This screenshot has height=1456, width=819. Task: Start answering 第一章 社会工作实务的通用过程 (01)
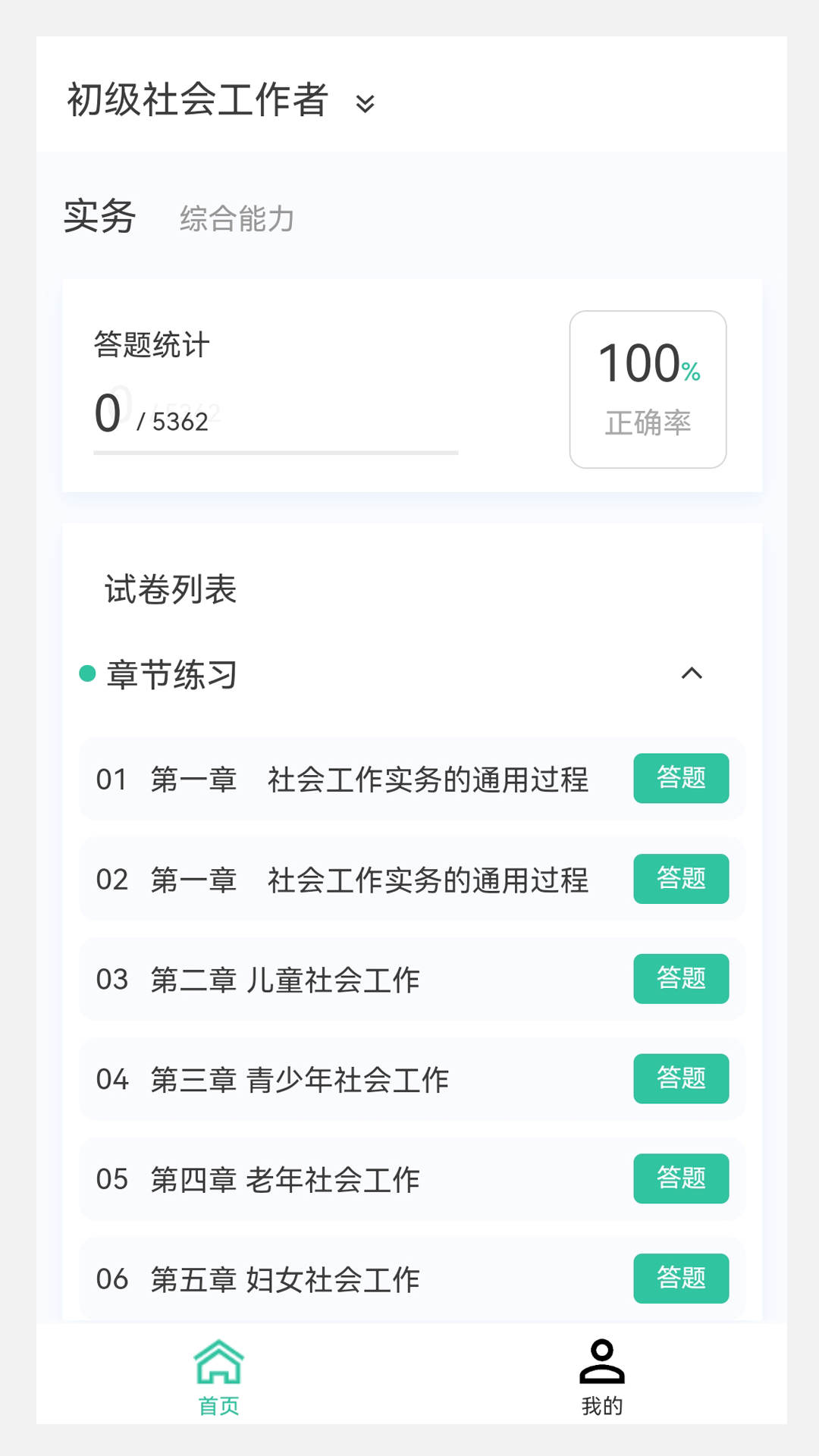[680, 778]
